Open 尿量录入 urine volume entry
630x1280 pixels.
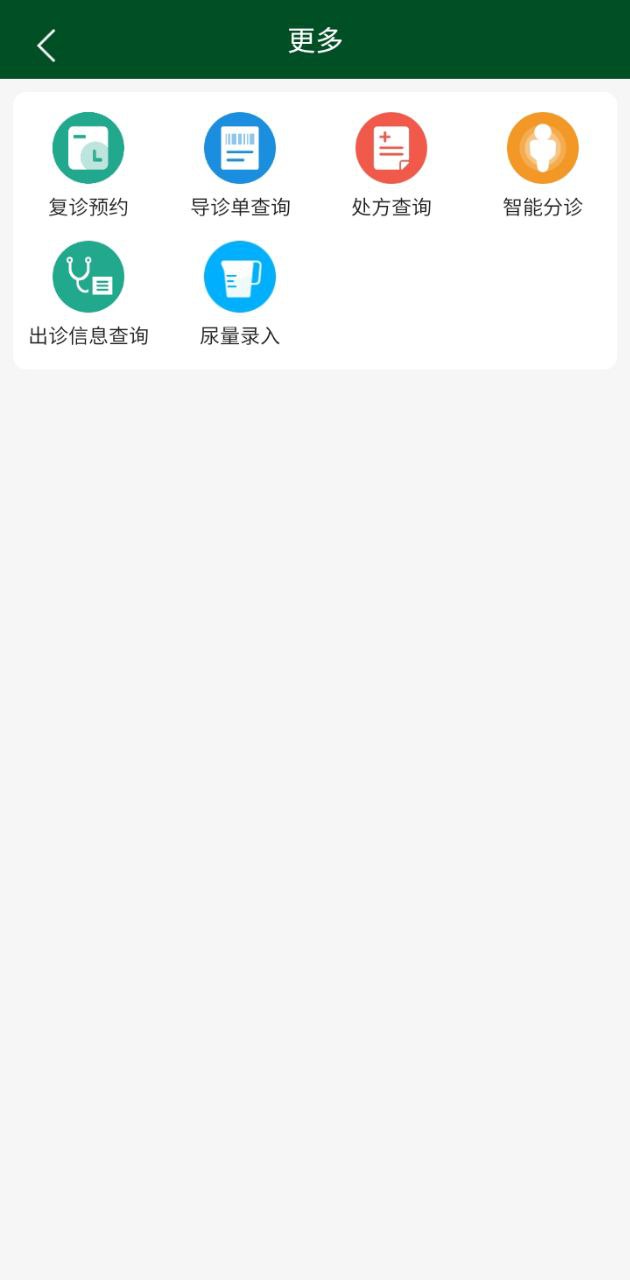[240, 277]
